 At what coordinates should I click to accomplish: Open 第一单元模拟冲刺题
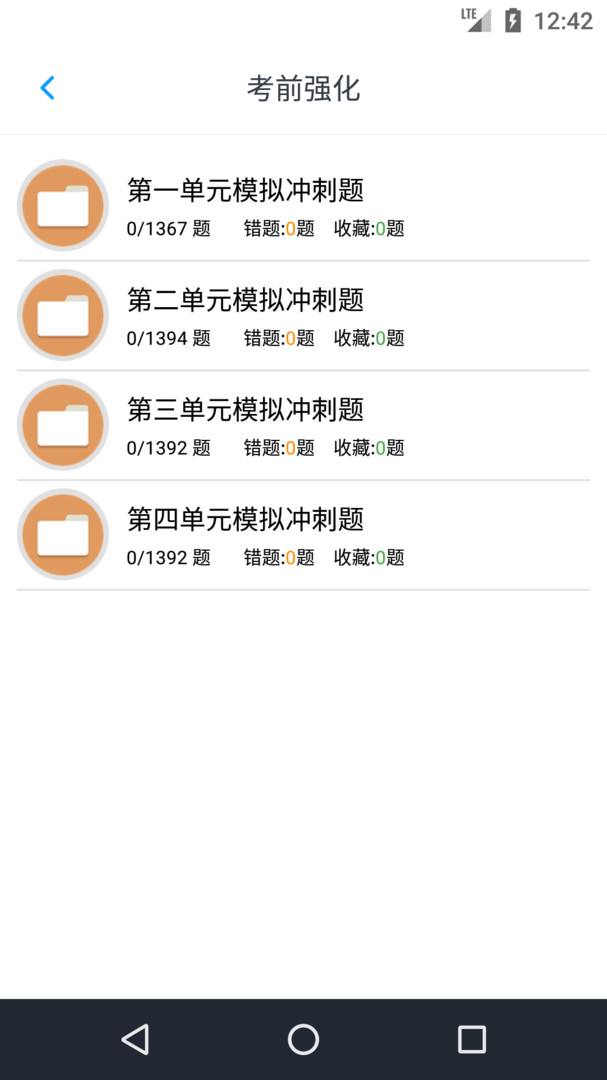pos(245,190)
